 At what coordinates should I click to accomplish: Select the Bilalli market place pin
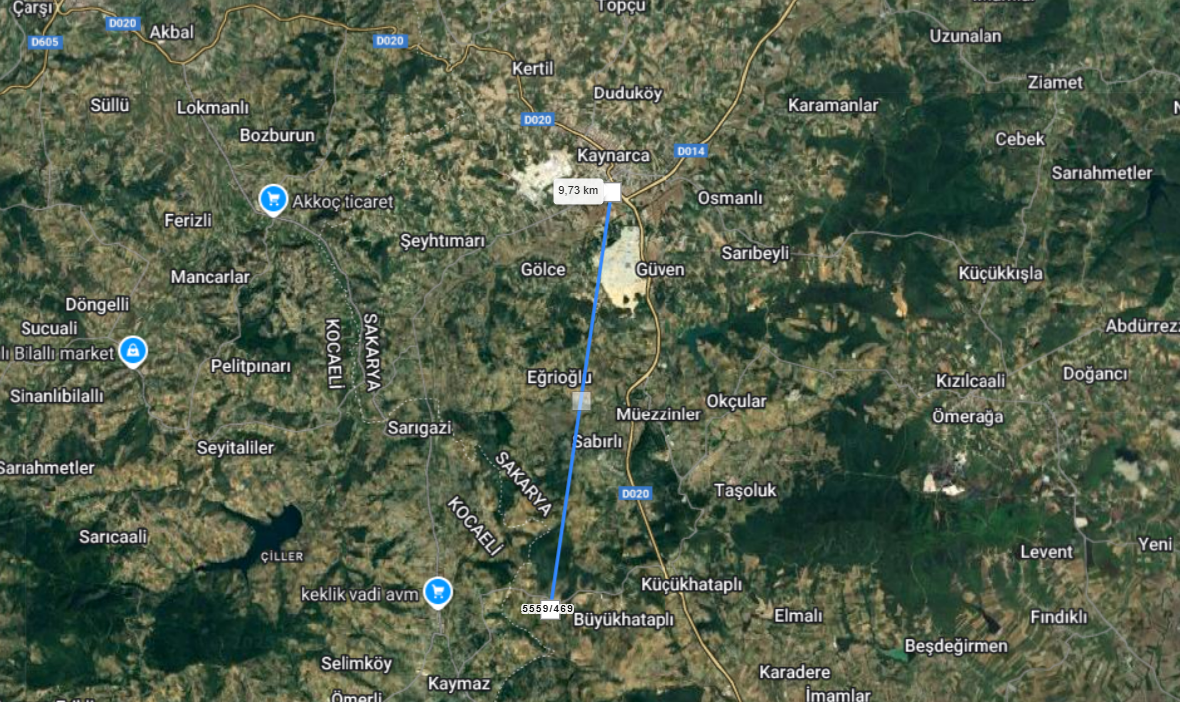point(131,351)
